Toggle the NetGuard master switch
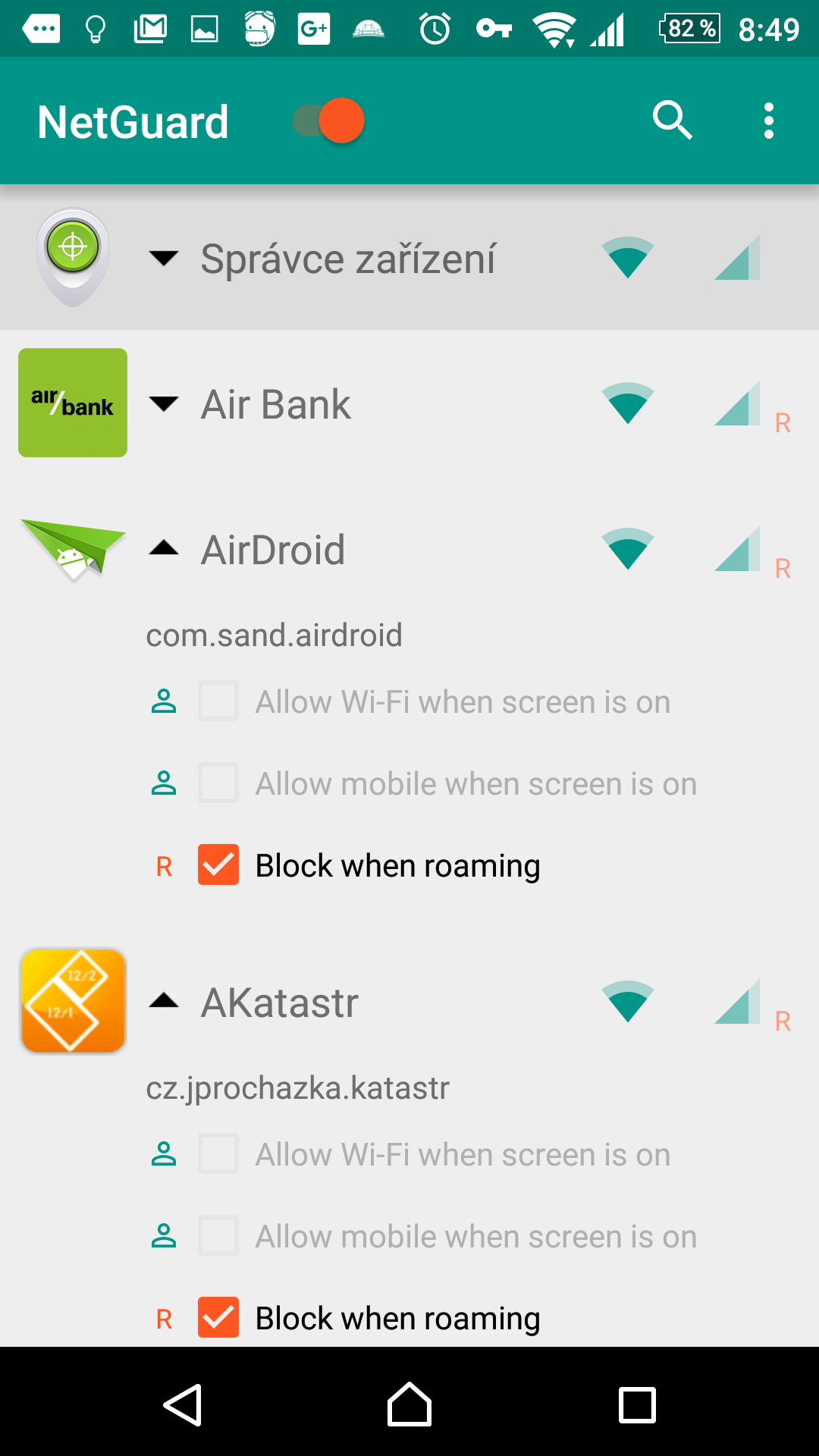819x1456 pixels. click(x=328, y=121)
